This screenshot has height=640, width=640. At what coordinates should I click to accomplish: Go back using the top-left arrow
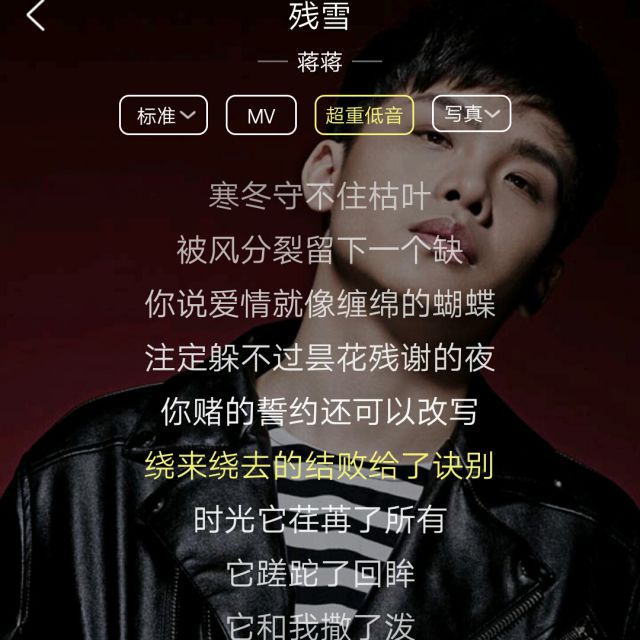(36, 16)
